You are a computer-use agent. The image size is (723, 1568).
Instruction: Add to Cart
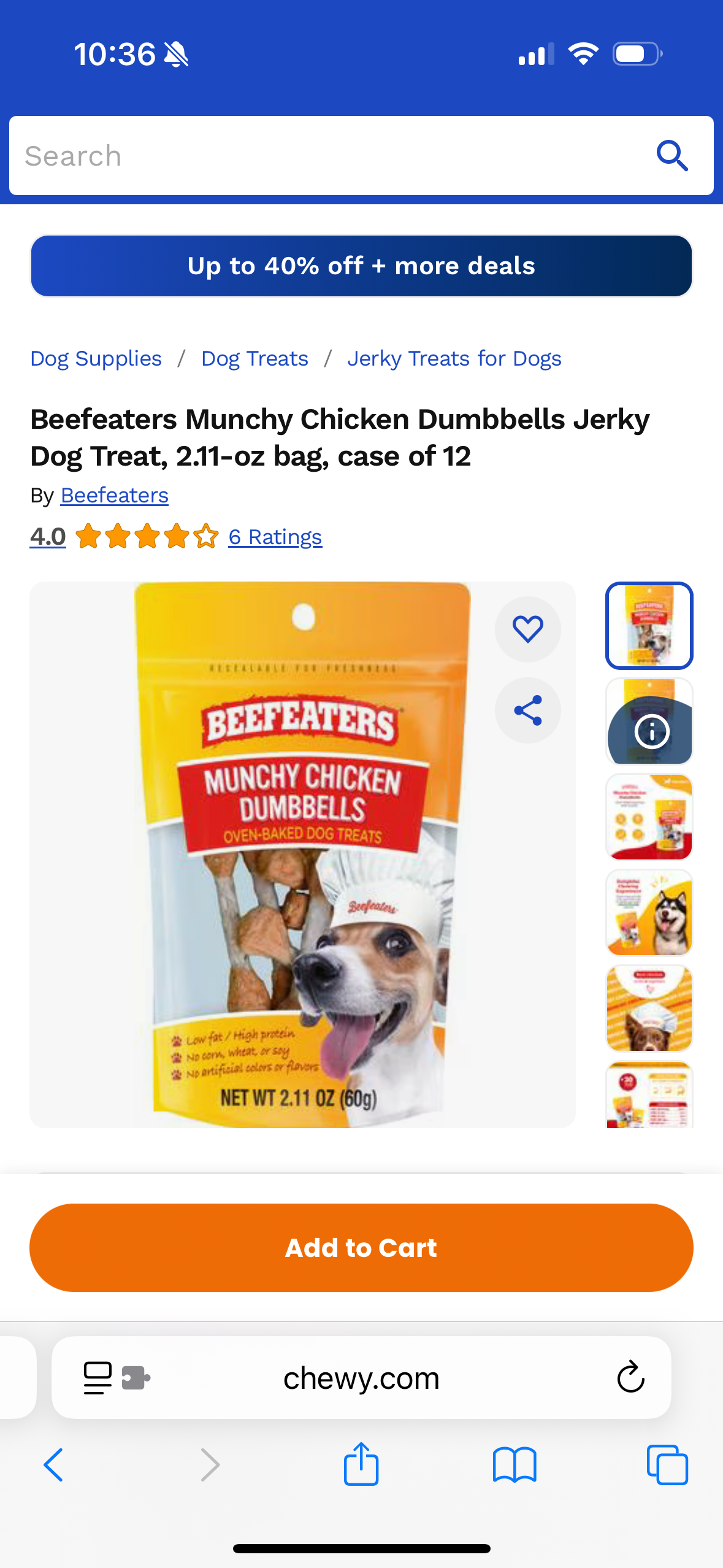pos(361,1248)
